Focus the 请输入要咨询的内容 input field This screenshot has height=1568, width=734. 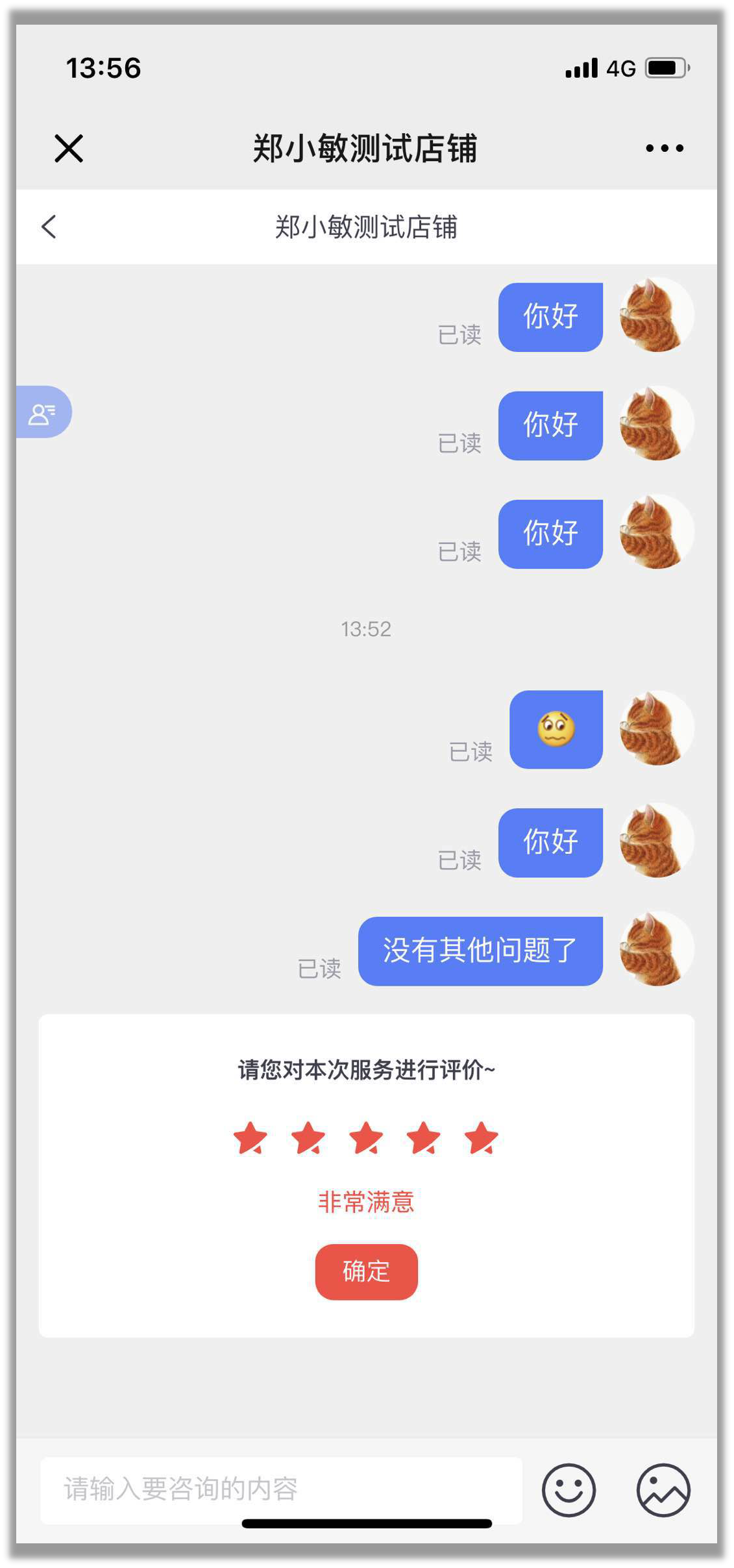pyautogui.click(x=280, y=1489)
